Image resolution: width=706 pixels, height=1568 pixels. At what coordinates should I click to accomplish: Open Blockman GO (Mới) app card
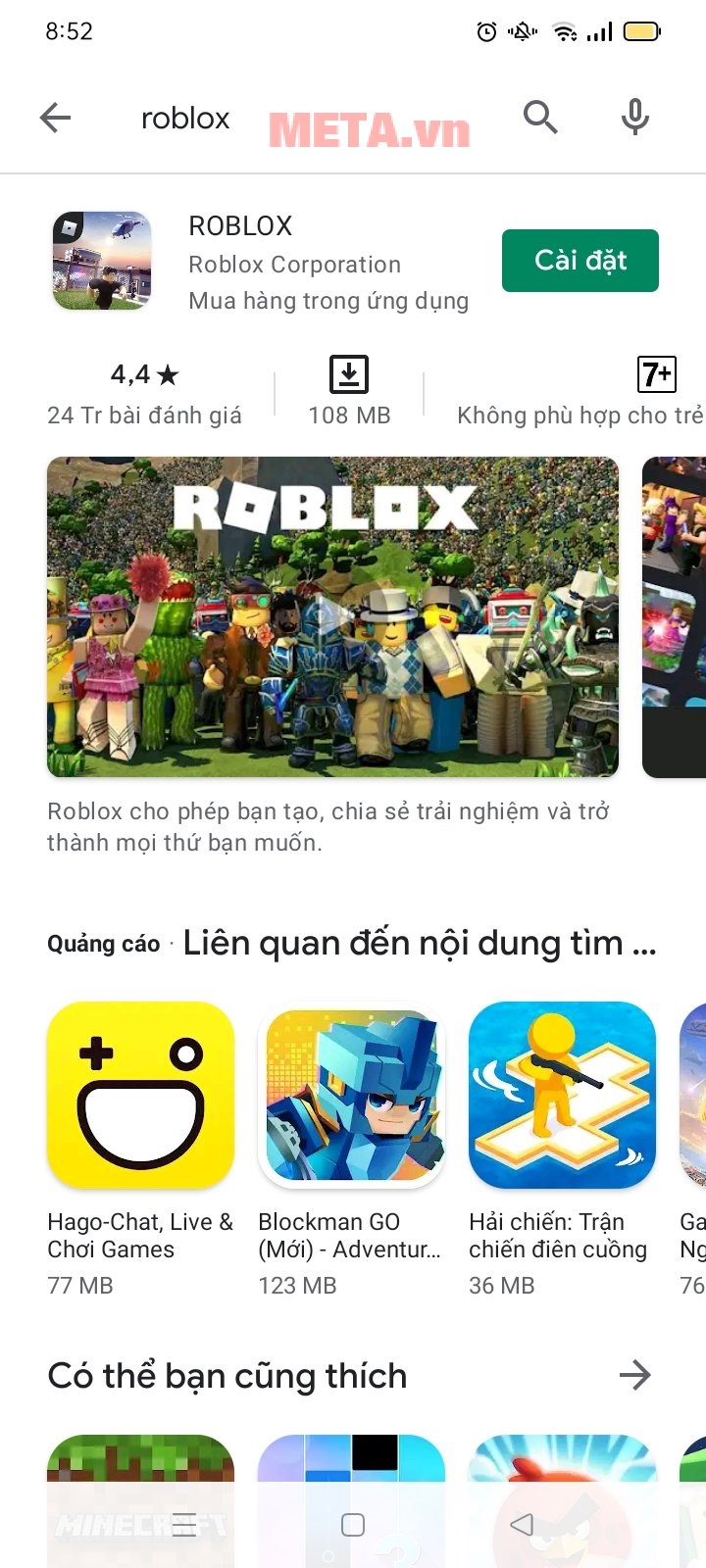(351, 1095)
